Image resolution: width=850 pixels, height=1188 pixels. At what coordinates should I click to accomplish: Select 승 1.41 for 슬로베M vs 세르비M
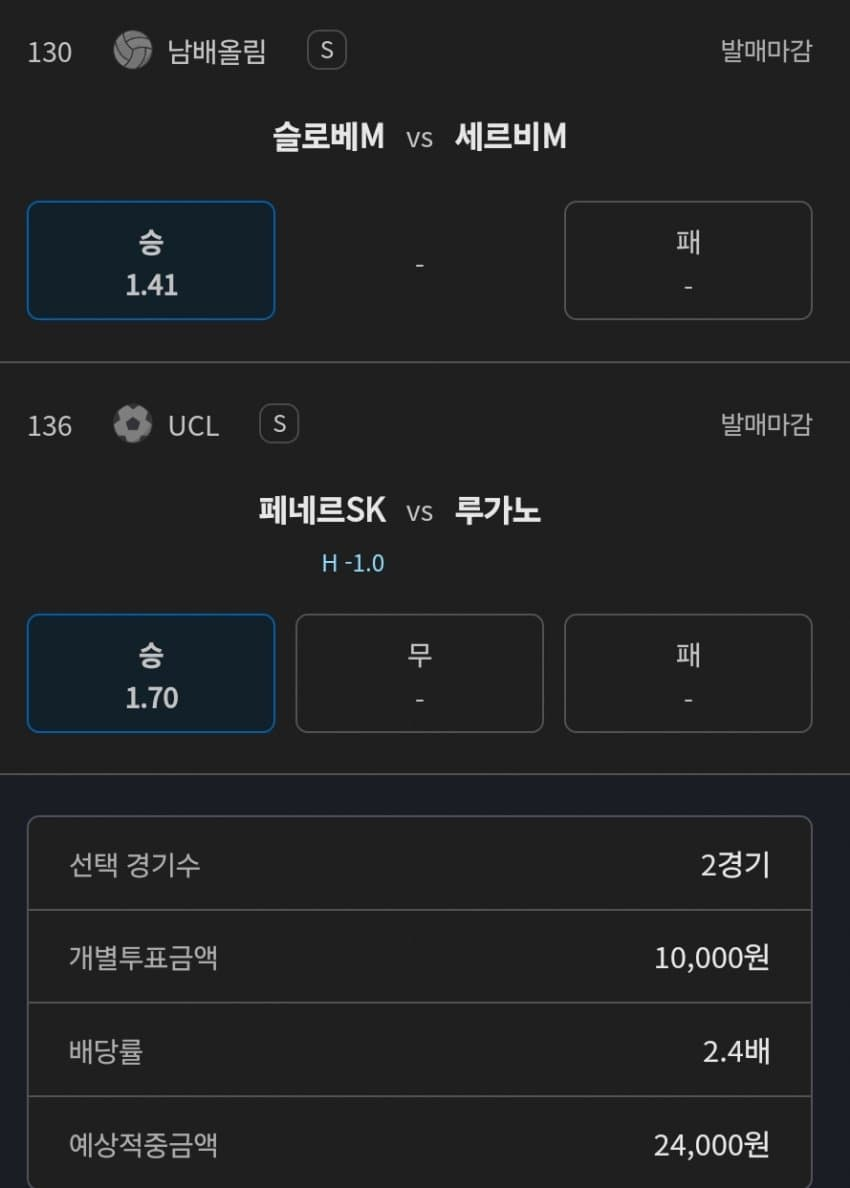(151, 261)
